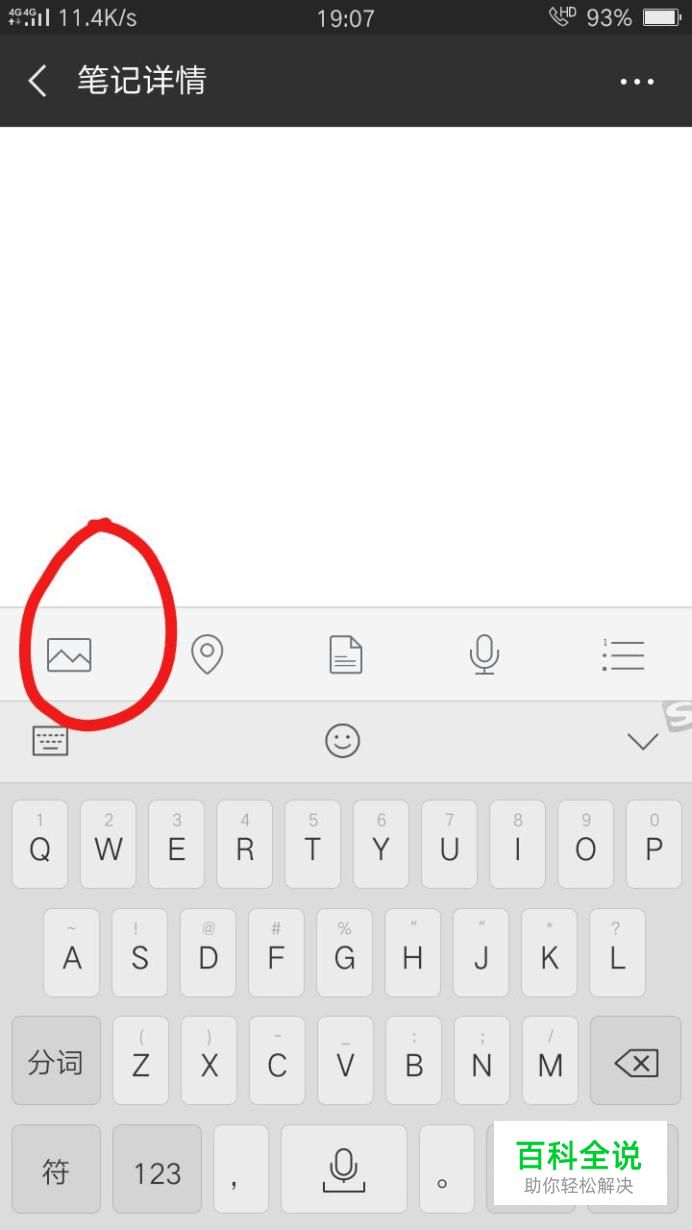Switch to the 123 number keyboard
The height and width of the screenshot is (1230, 692).
[157, 1170]
